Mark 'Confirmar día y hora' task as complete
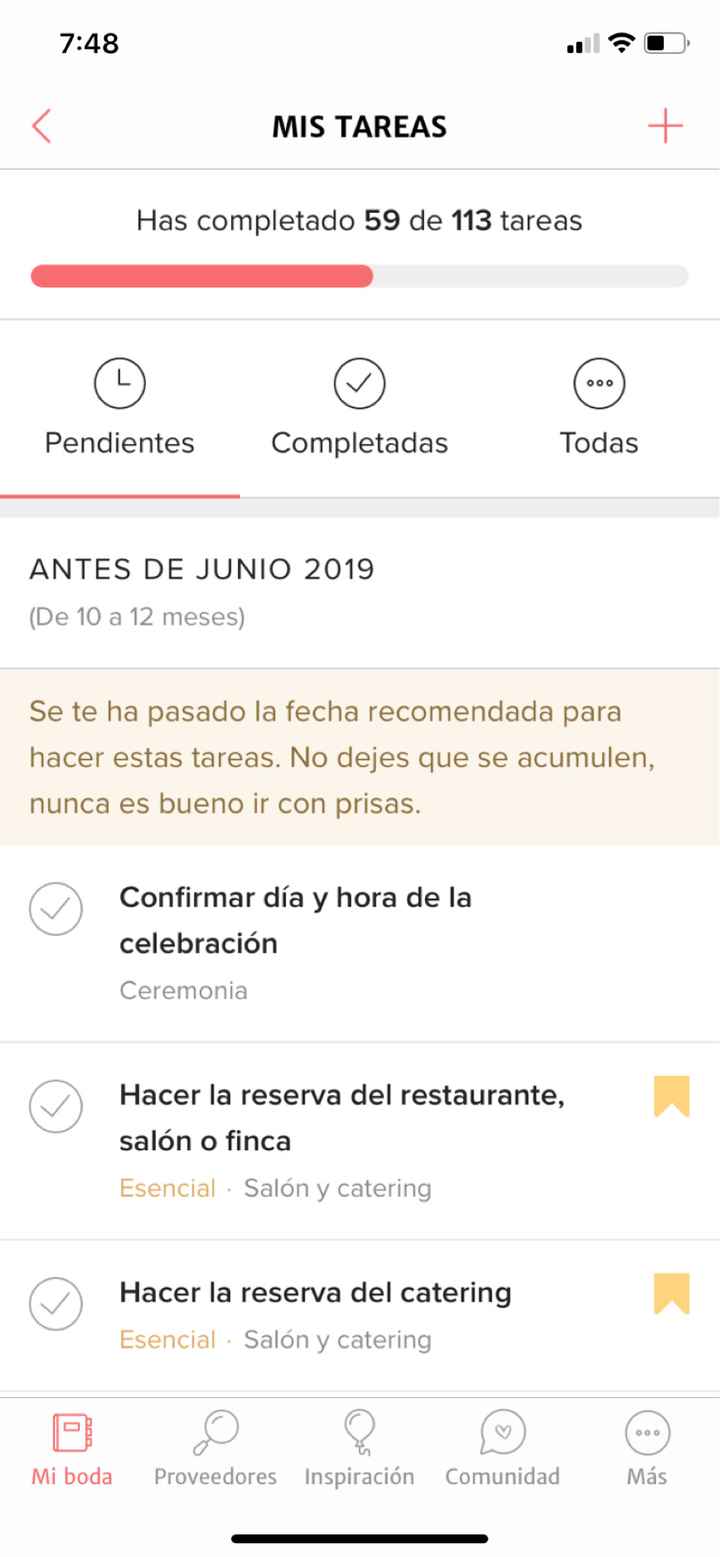Viewport: 720px width, 1557px height. (x=56, y=909)
